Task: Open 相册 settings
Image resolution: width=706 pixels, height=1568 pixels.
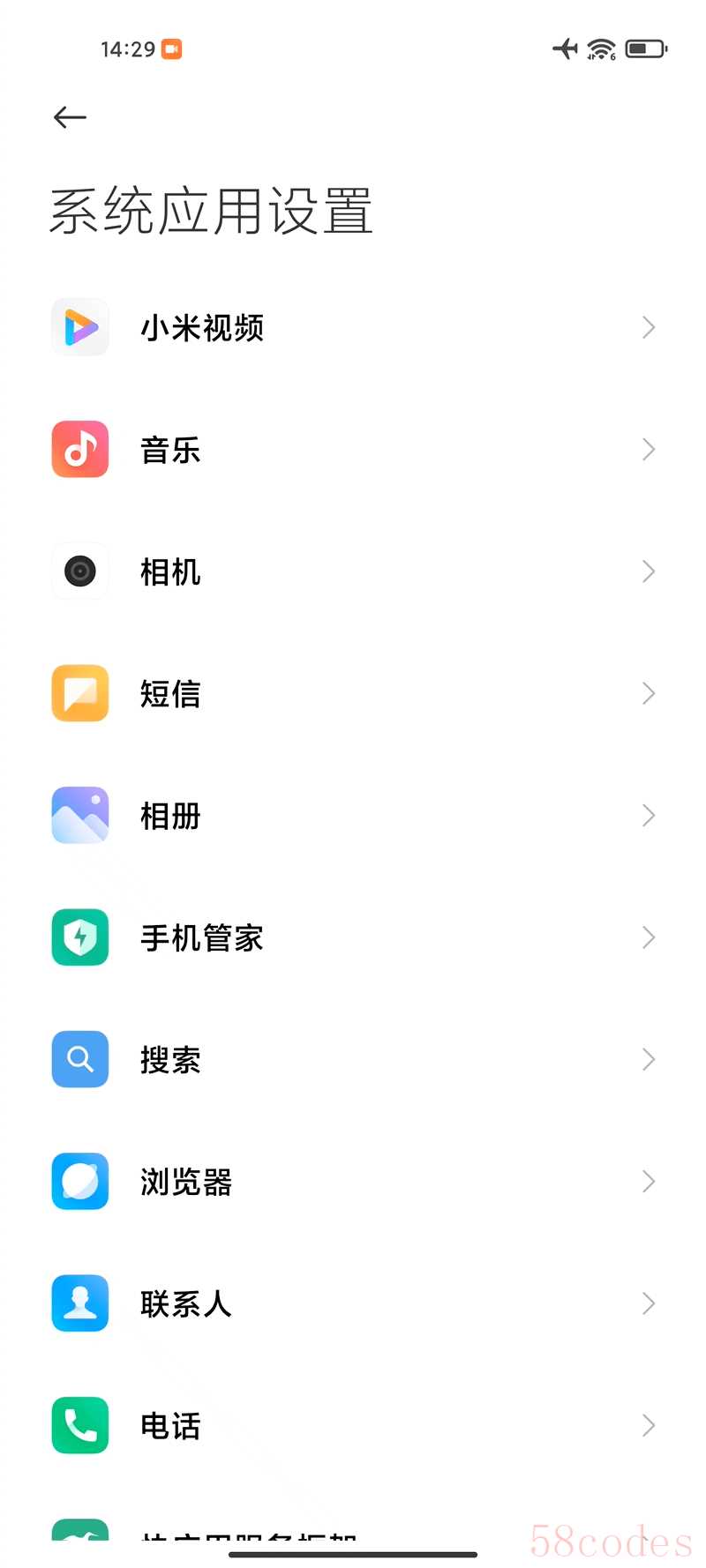Action: pos(353,816)
